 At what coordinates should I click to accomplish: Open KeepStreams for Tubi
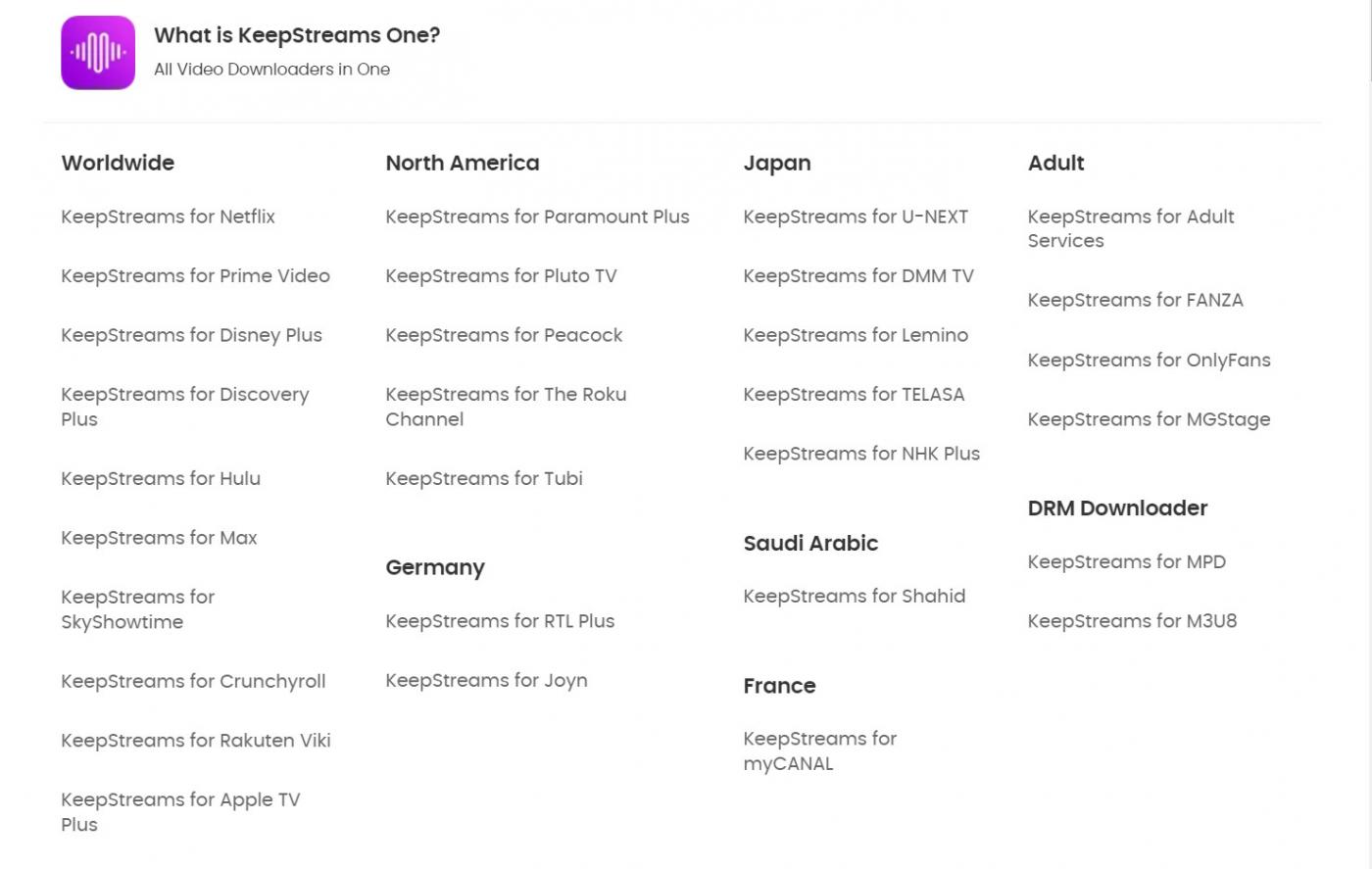pos(484,479)
